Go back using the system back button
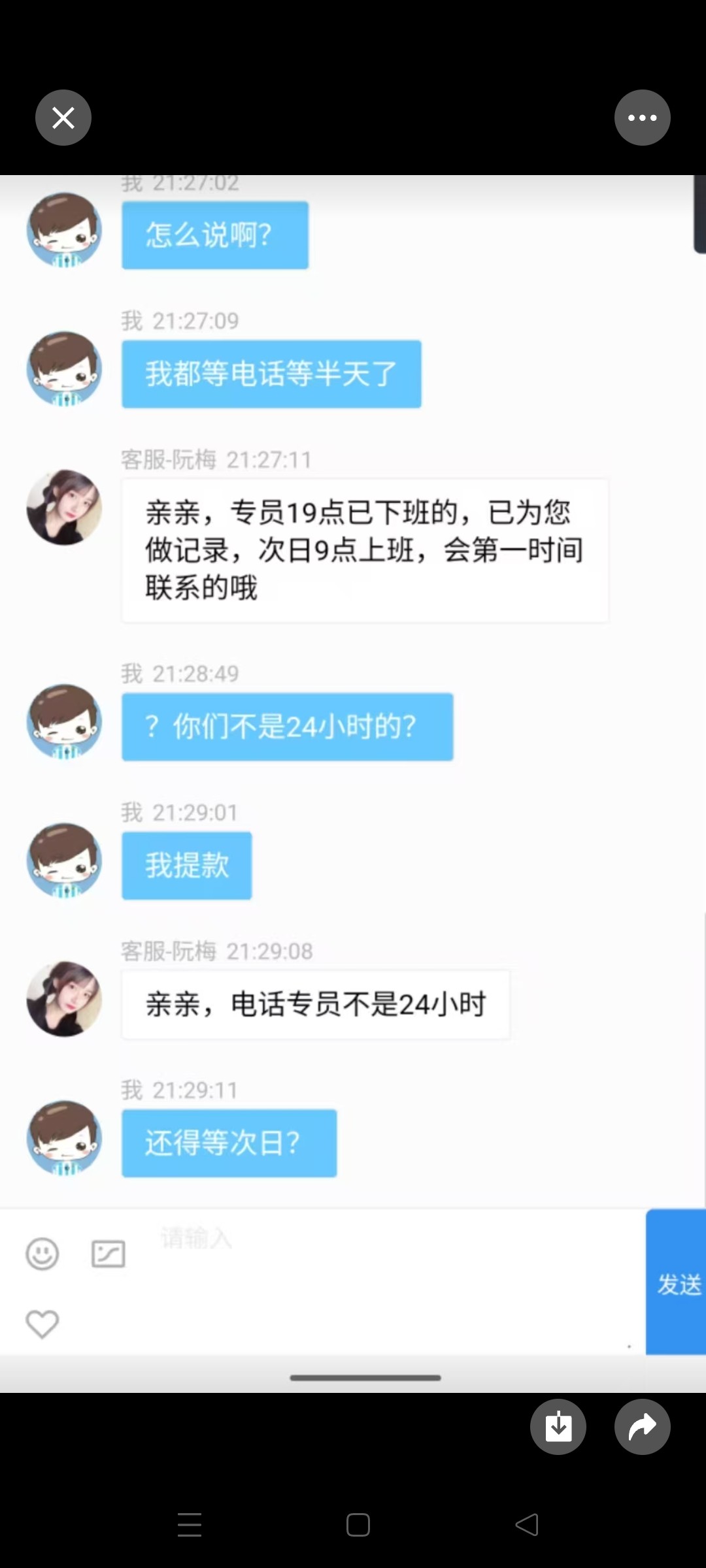 coord(527,1525)
